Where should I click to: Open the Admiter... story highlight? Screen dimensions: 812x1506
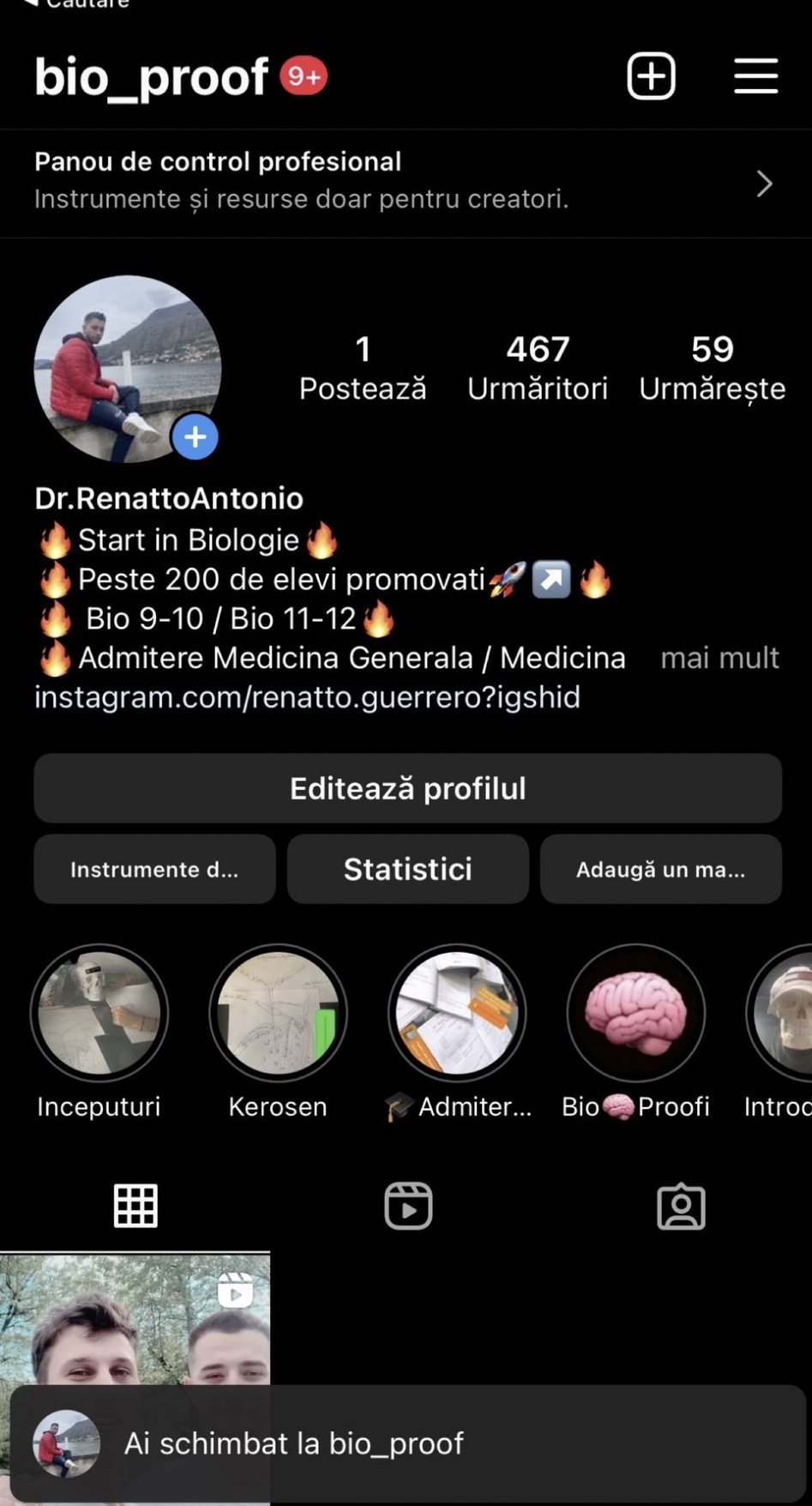click(457, 1013)
